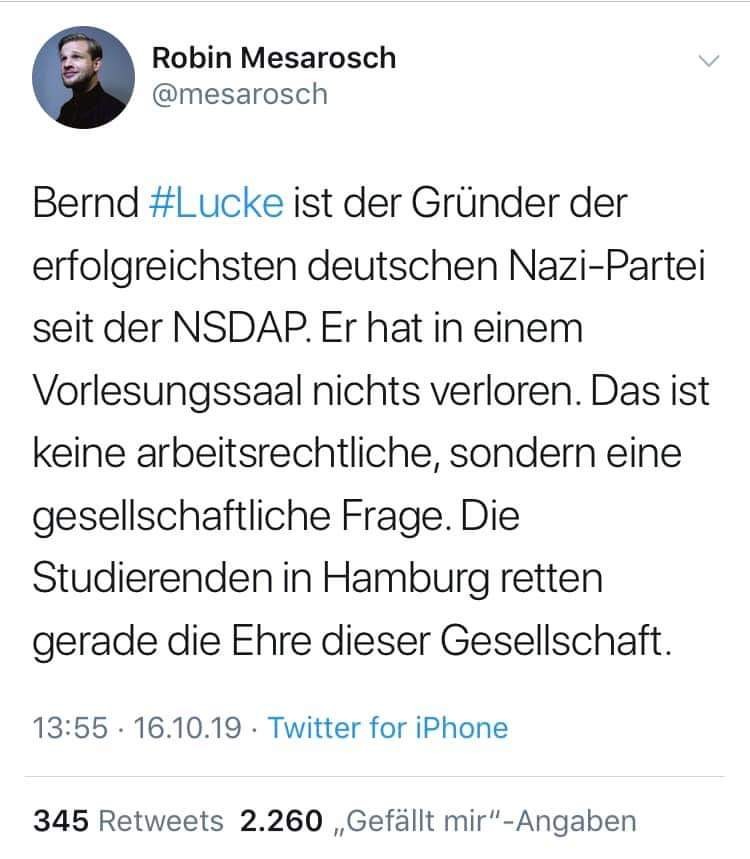This screenshot has height=859, width=750.
Task: Open the @mesarosch profile via the name
Action: click(273, 58)
